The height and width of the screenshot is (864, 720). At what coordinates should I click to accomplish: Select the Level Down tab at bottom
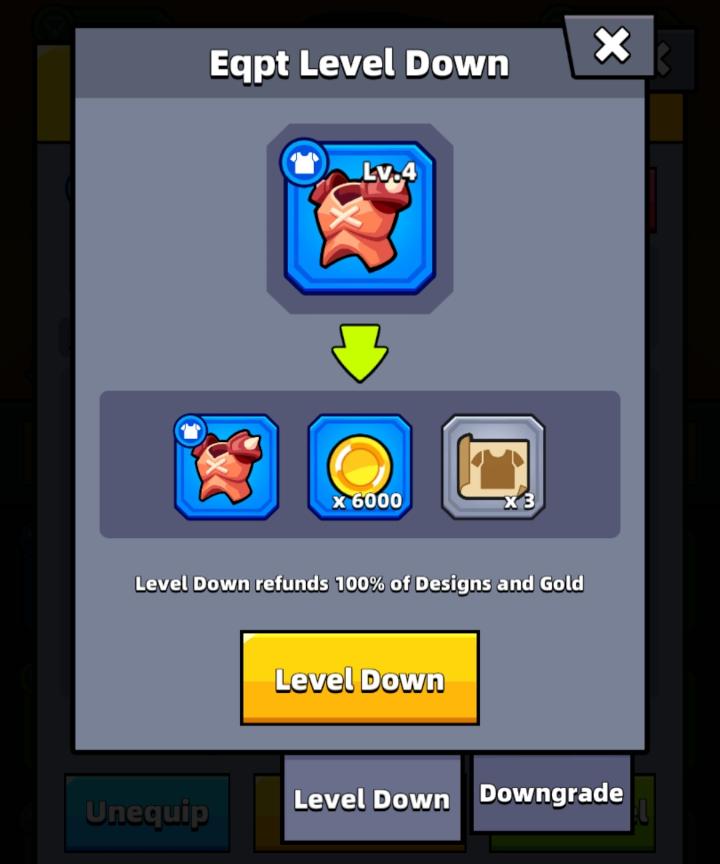(371, 798)
